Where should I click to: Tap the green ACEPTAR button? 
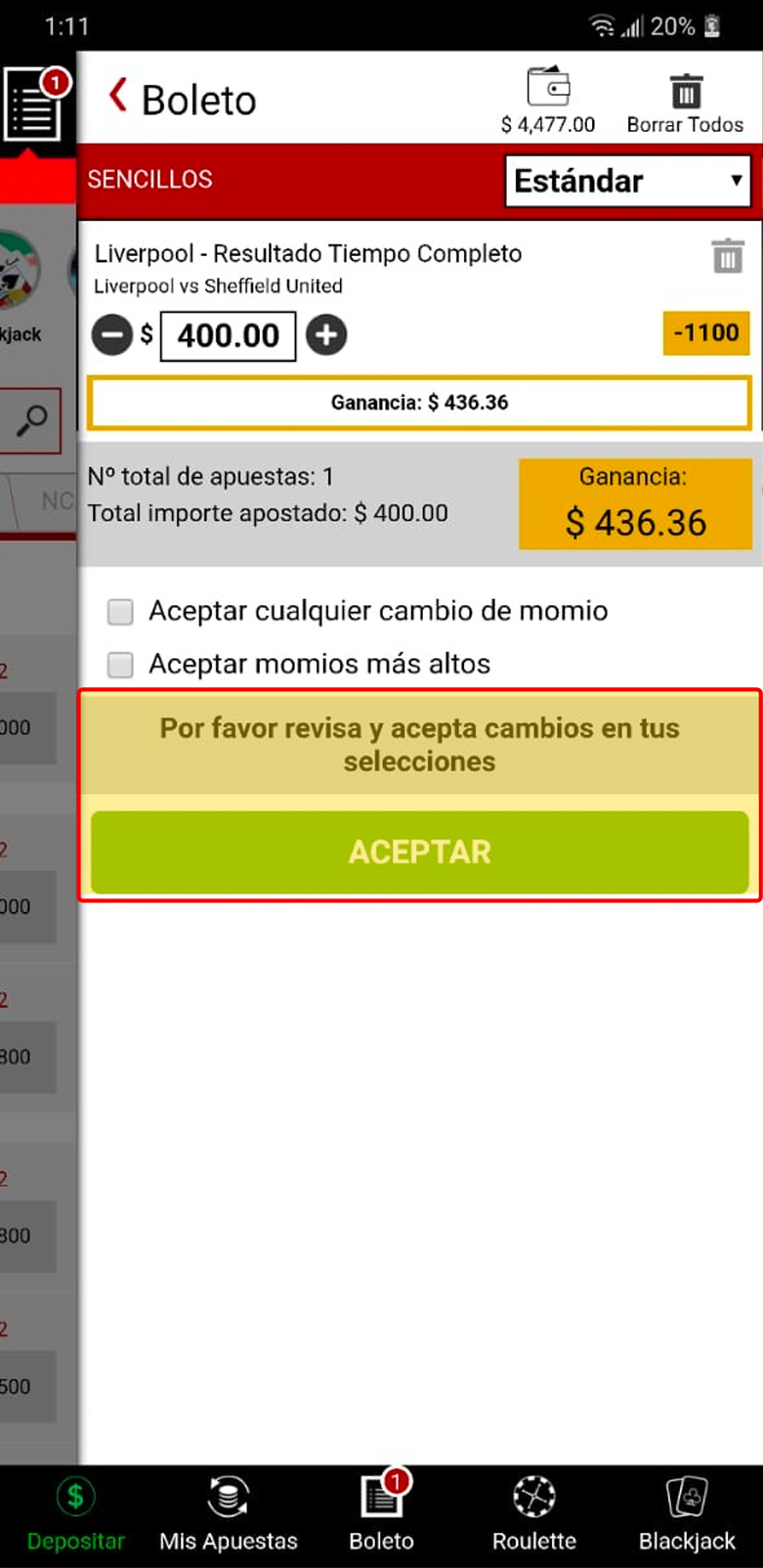click(x=420, y=851)
